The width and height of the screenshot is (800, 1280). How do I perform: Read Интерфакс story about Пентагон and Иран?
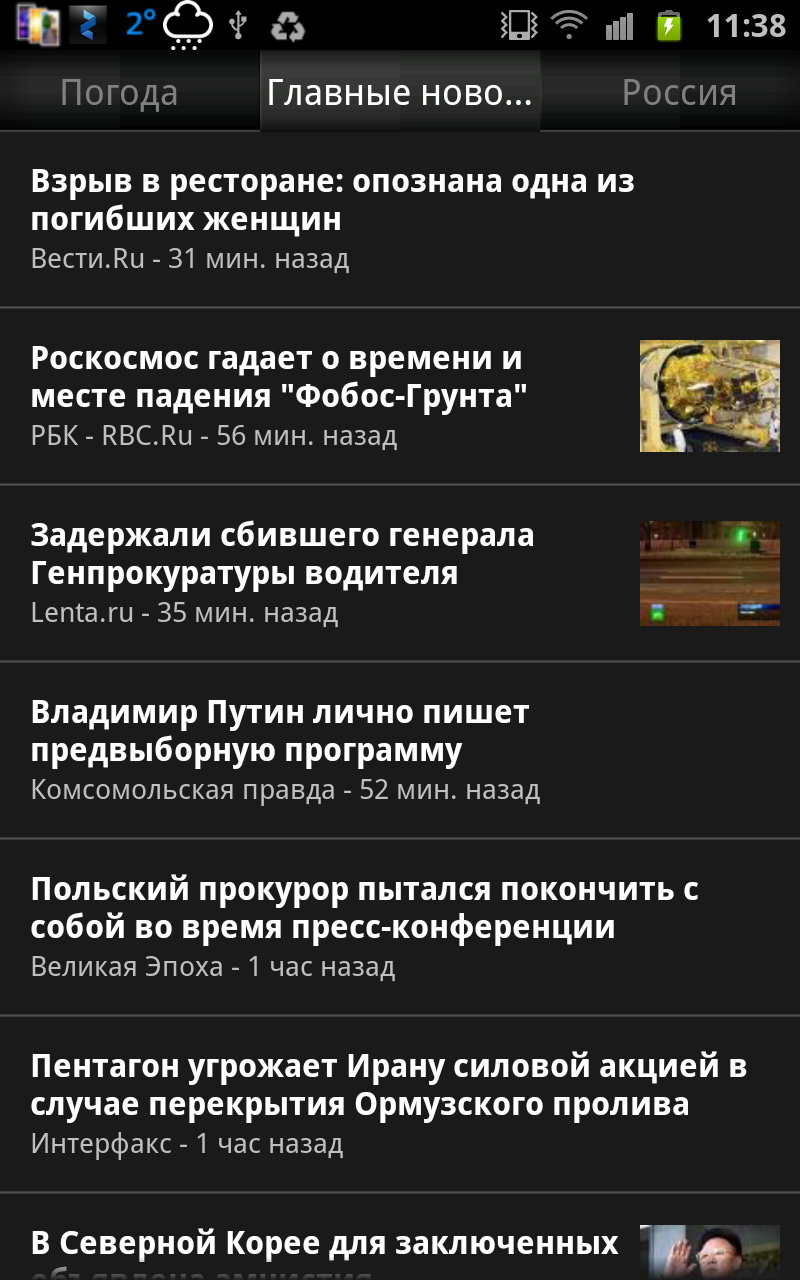390,1104
